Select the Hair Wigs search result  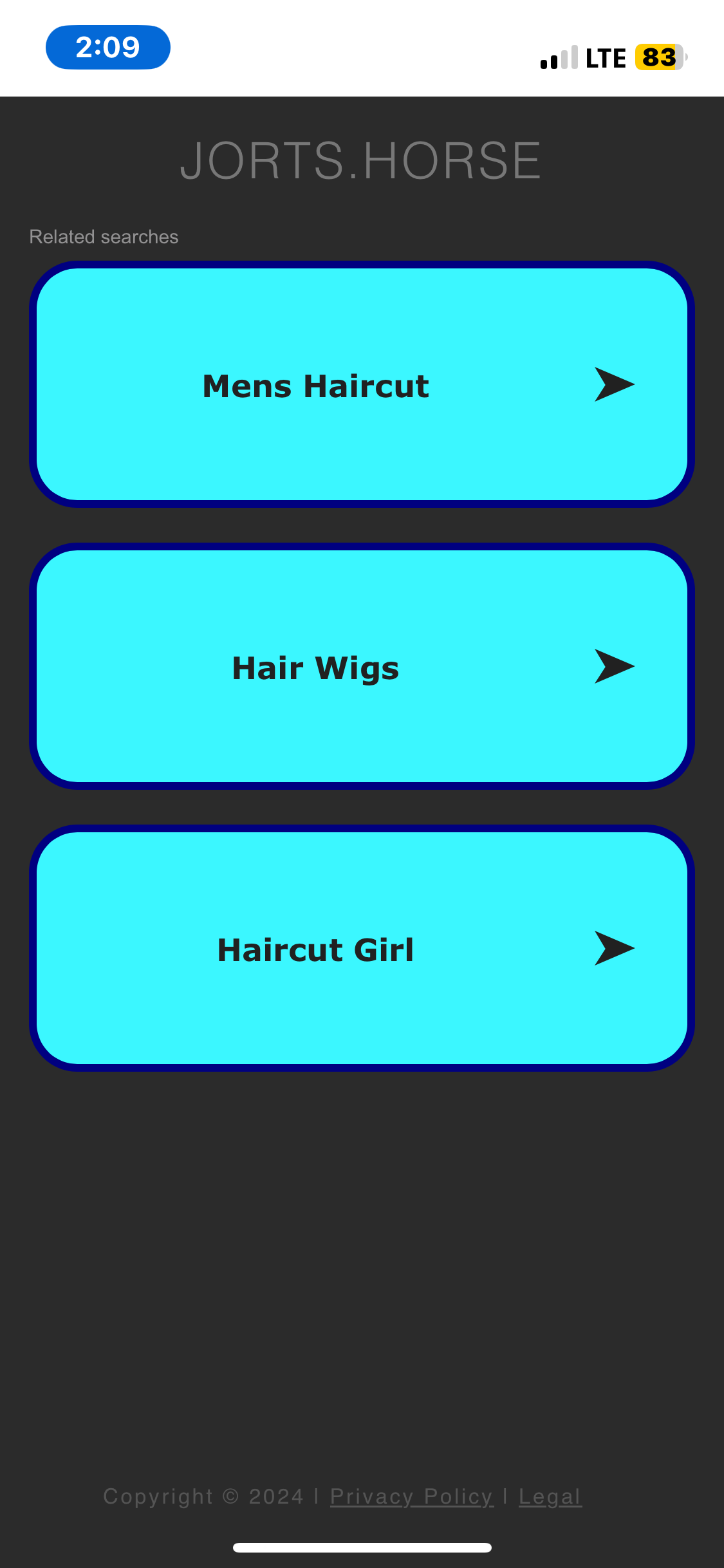click(x=362, y=666)
